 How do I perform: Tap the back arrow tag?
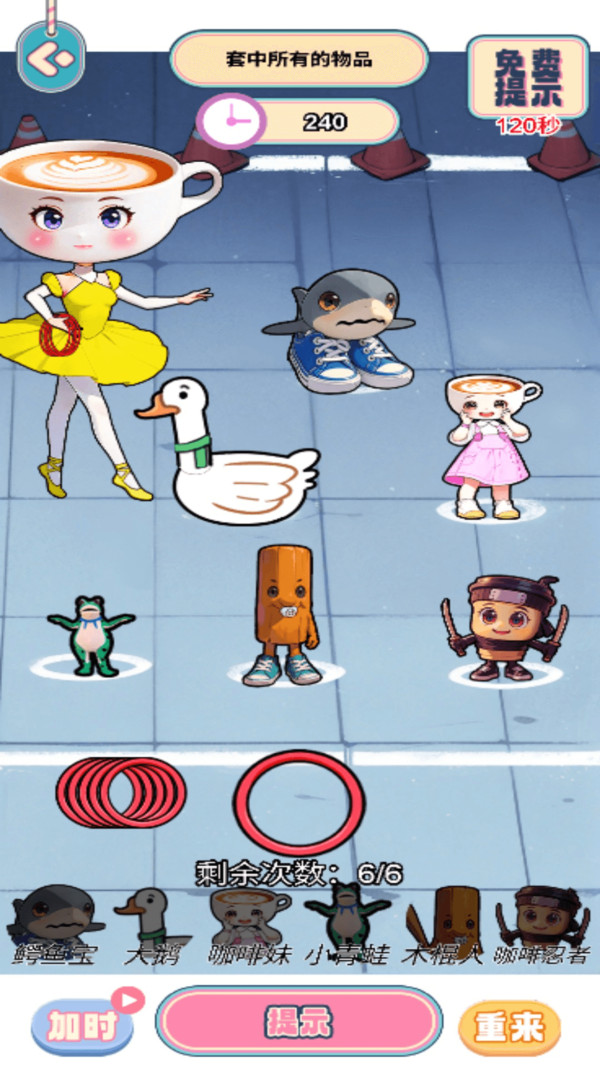(x=50, y=58)
